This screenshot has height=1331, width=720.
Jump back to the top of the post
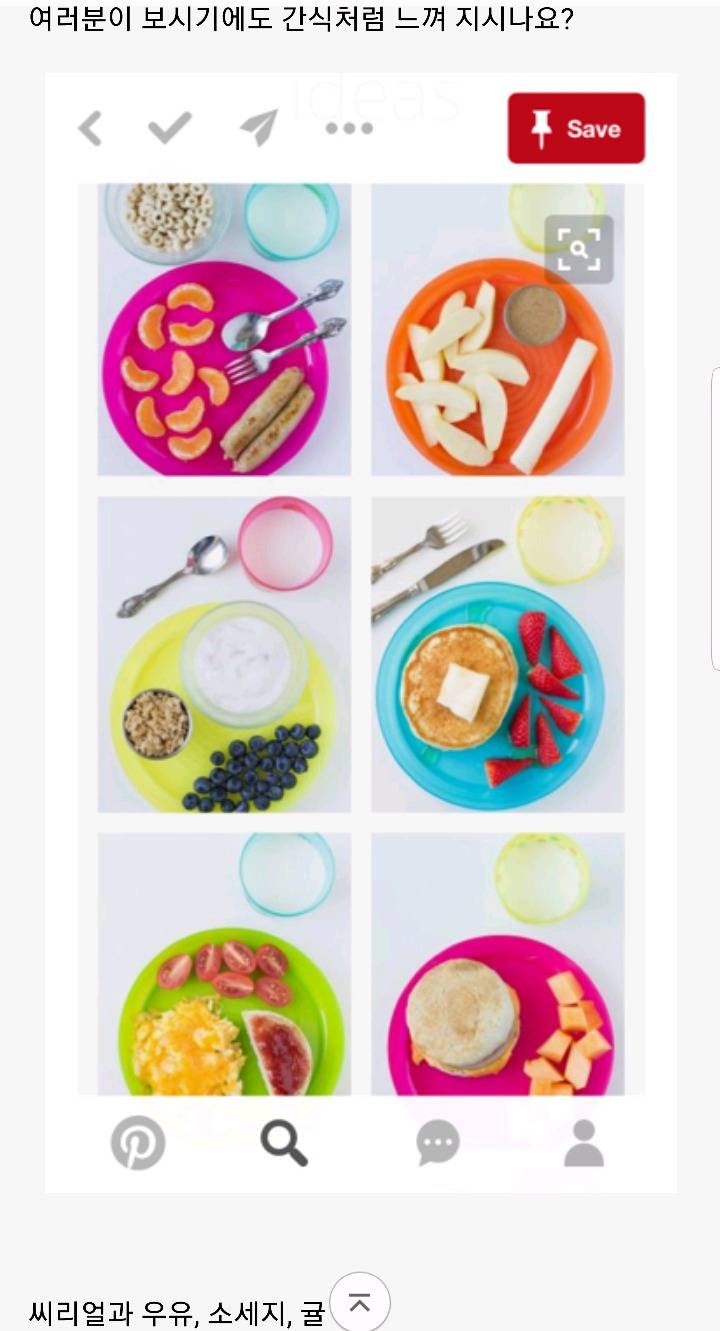click(x=359, y=1302)
